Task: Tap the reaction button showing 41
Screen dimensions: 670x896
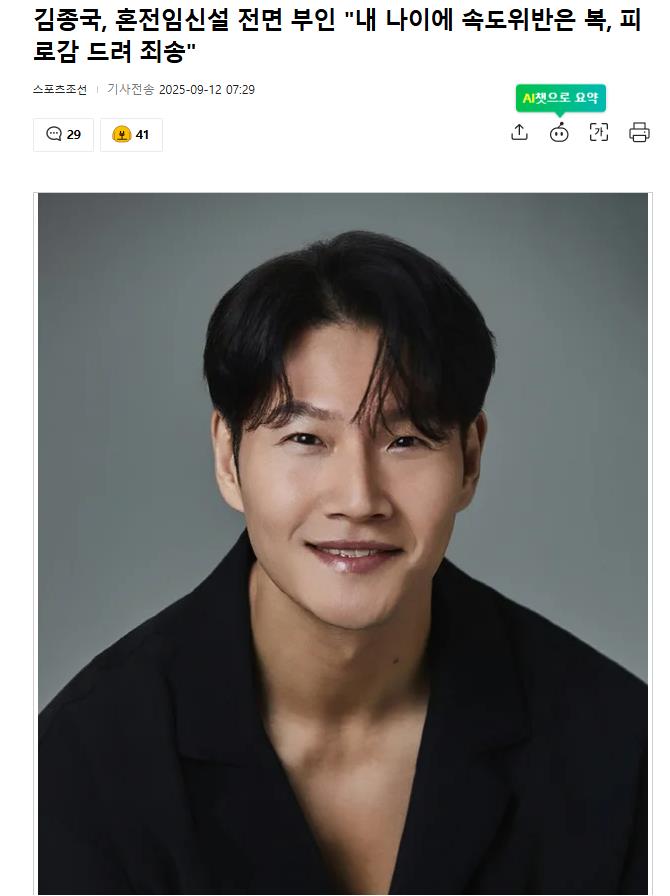Action: [131, 134]
